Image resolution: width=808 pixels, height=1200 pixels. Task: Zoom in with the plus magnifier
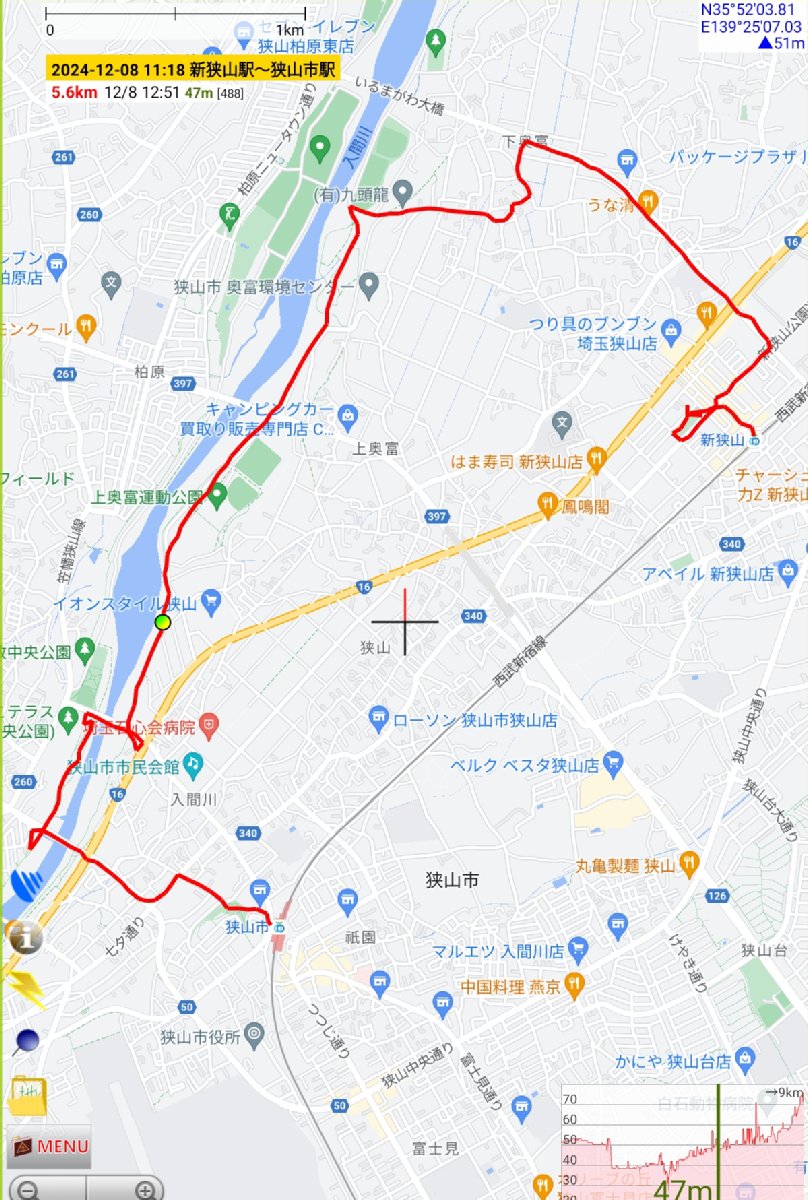(x=146, y=1189)
